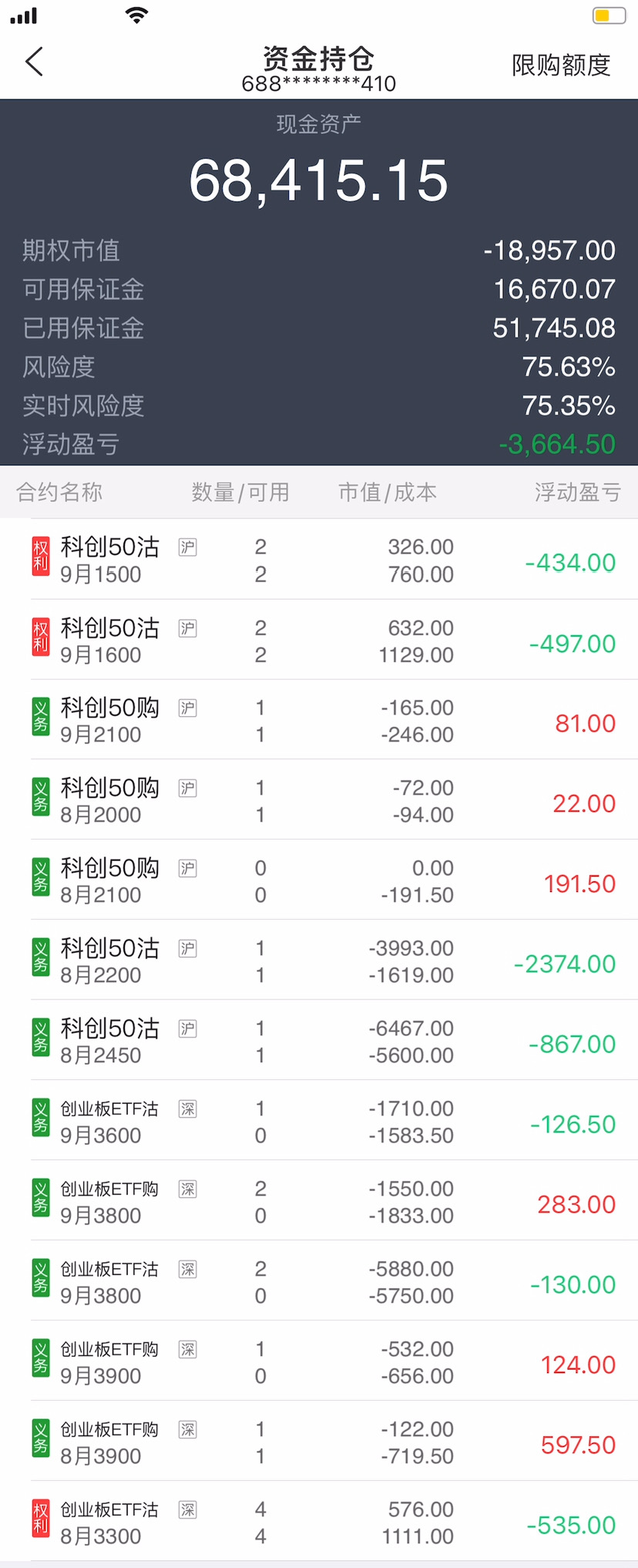Open the 创业板ETF购 9月3900 position
This screenshot has width=638, height=1568.
coord(319,1361)
